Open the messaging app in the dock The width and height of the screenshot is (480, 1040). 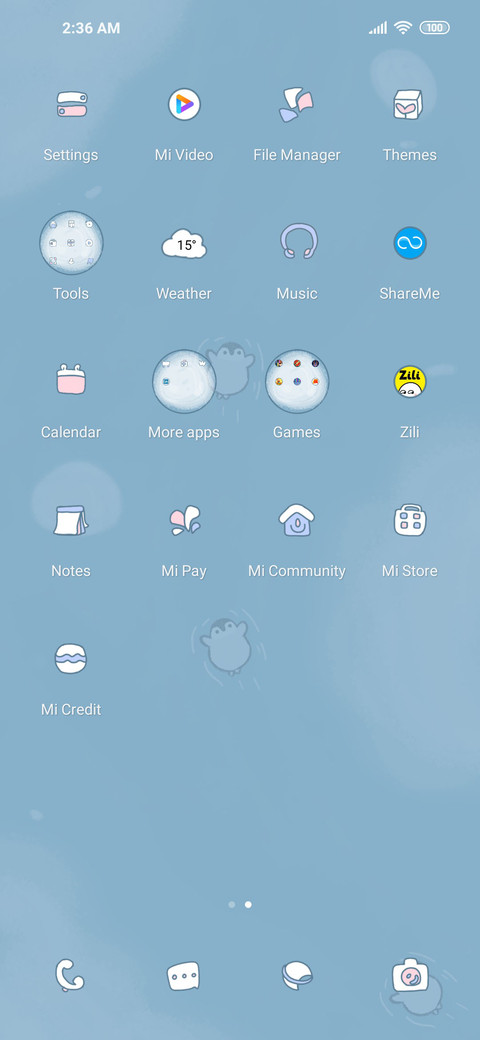tap(183, 976)
